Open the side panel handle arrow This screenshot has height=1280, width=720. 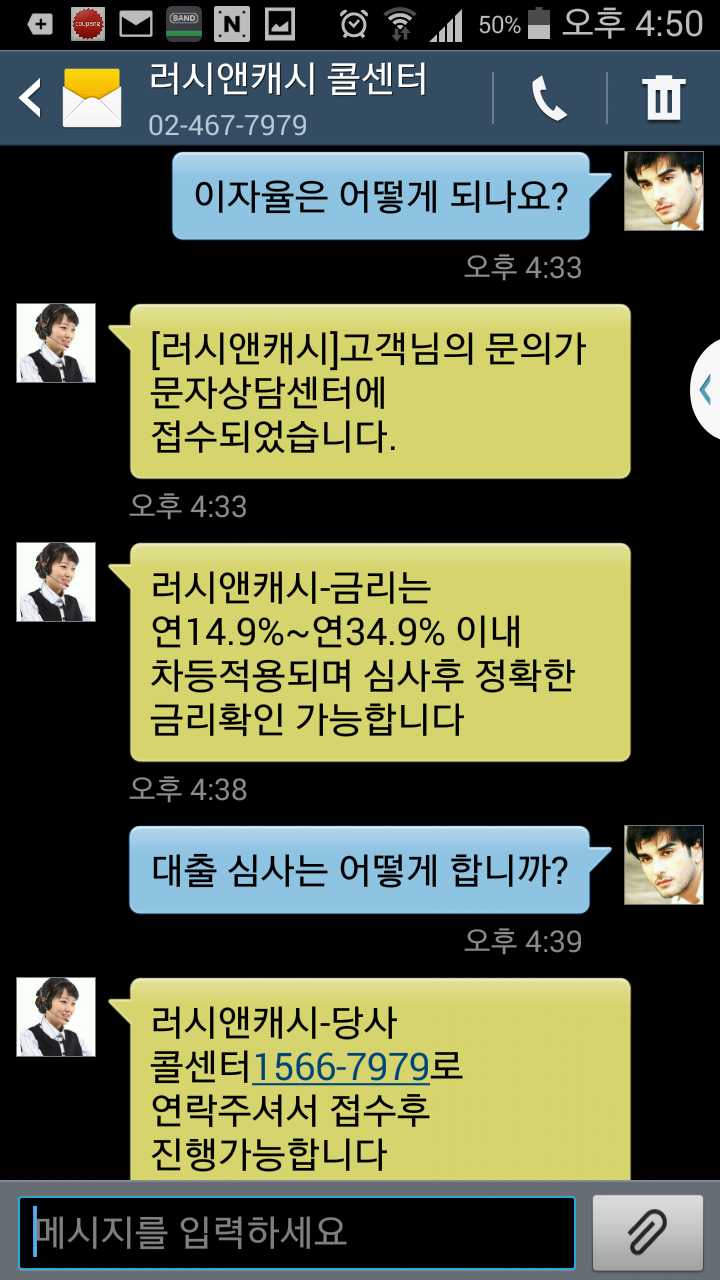[706, 389]
